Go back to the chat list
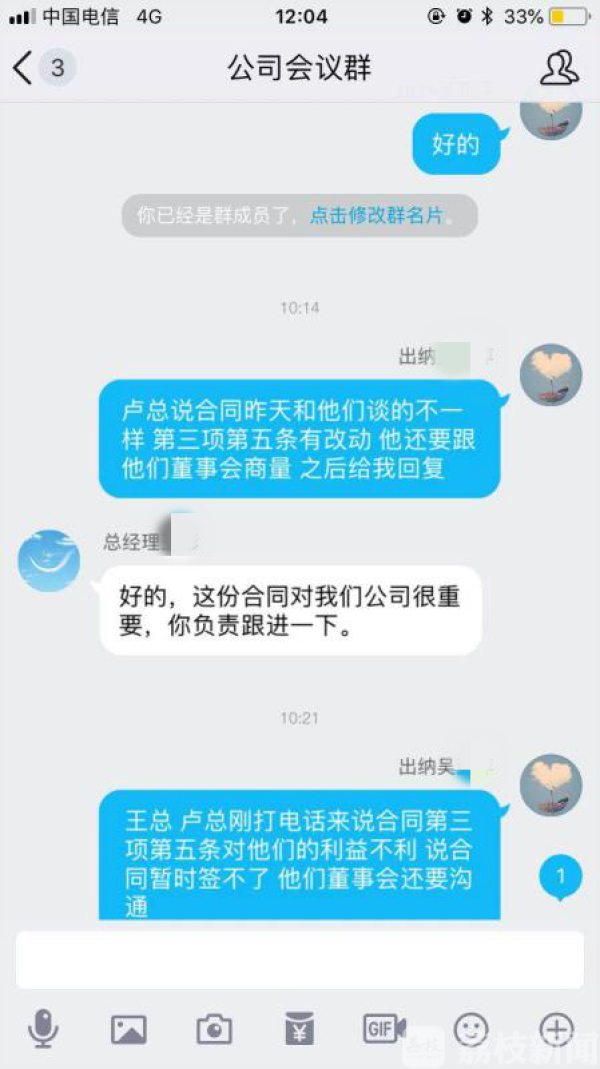 pyautogui.click(x=24, y=68)
